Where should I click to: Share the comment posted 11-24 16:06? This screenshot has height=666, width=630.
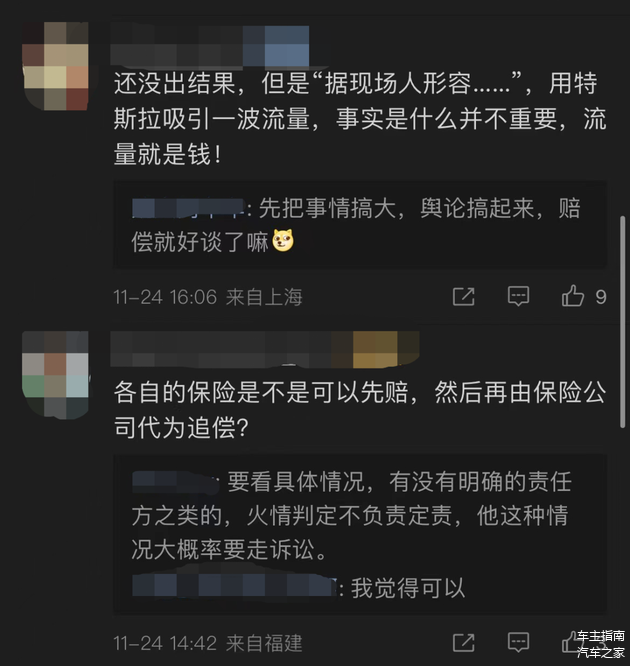click(463, 296)
